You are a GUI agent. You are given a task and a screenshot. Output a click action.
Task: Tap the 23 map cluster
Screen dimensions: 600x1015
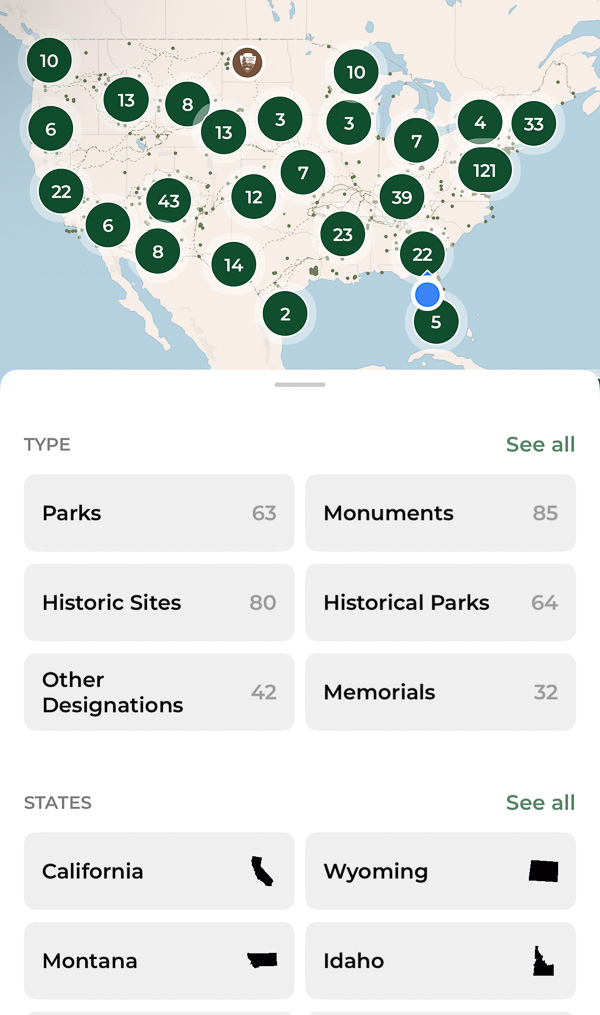click(x=342, y=234)
